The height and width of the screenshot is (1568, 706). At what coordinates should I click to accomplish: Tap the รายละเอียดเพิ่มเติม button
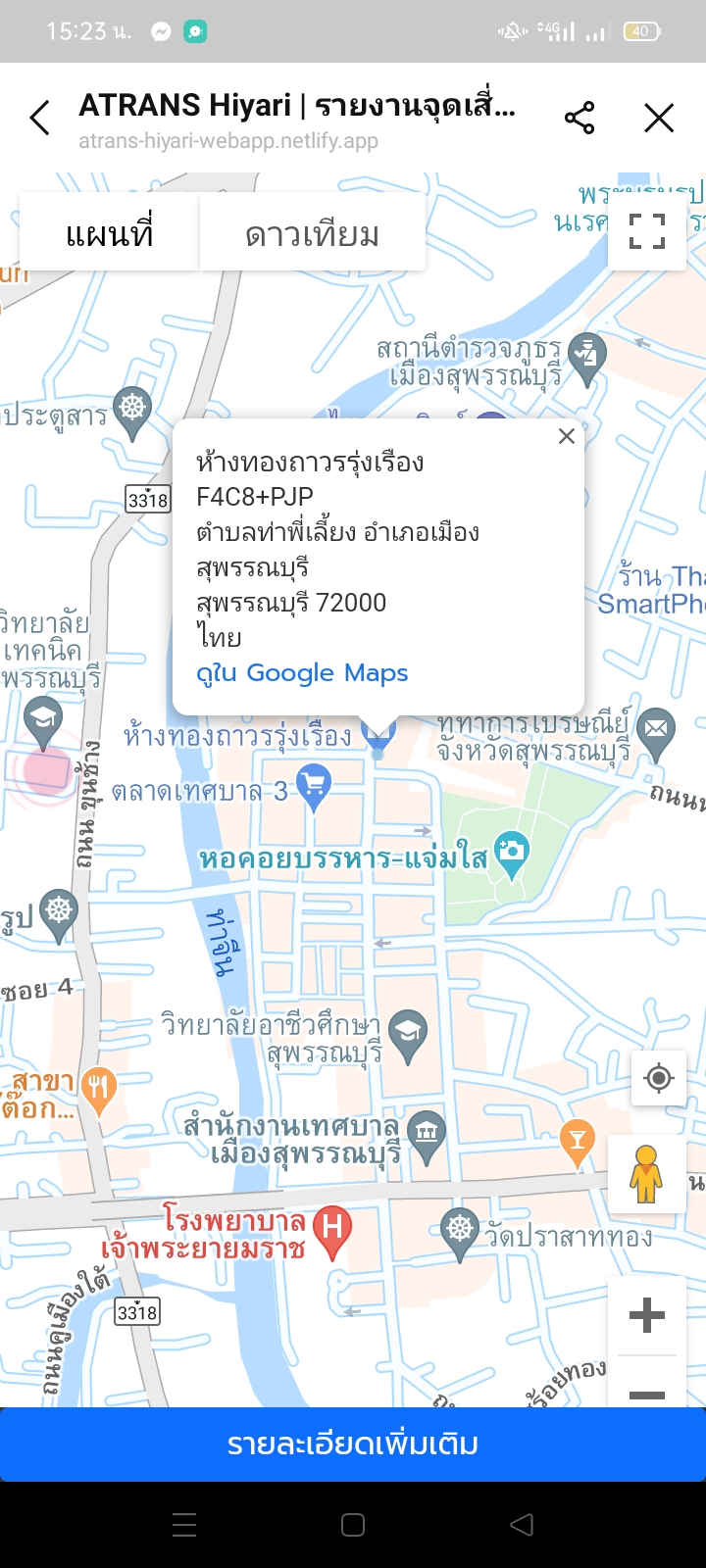pyautogui.click(x=353, y=1445)
